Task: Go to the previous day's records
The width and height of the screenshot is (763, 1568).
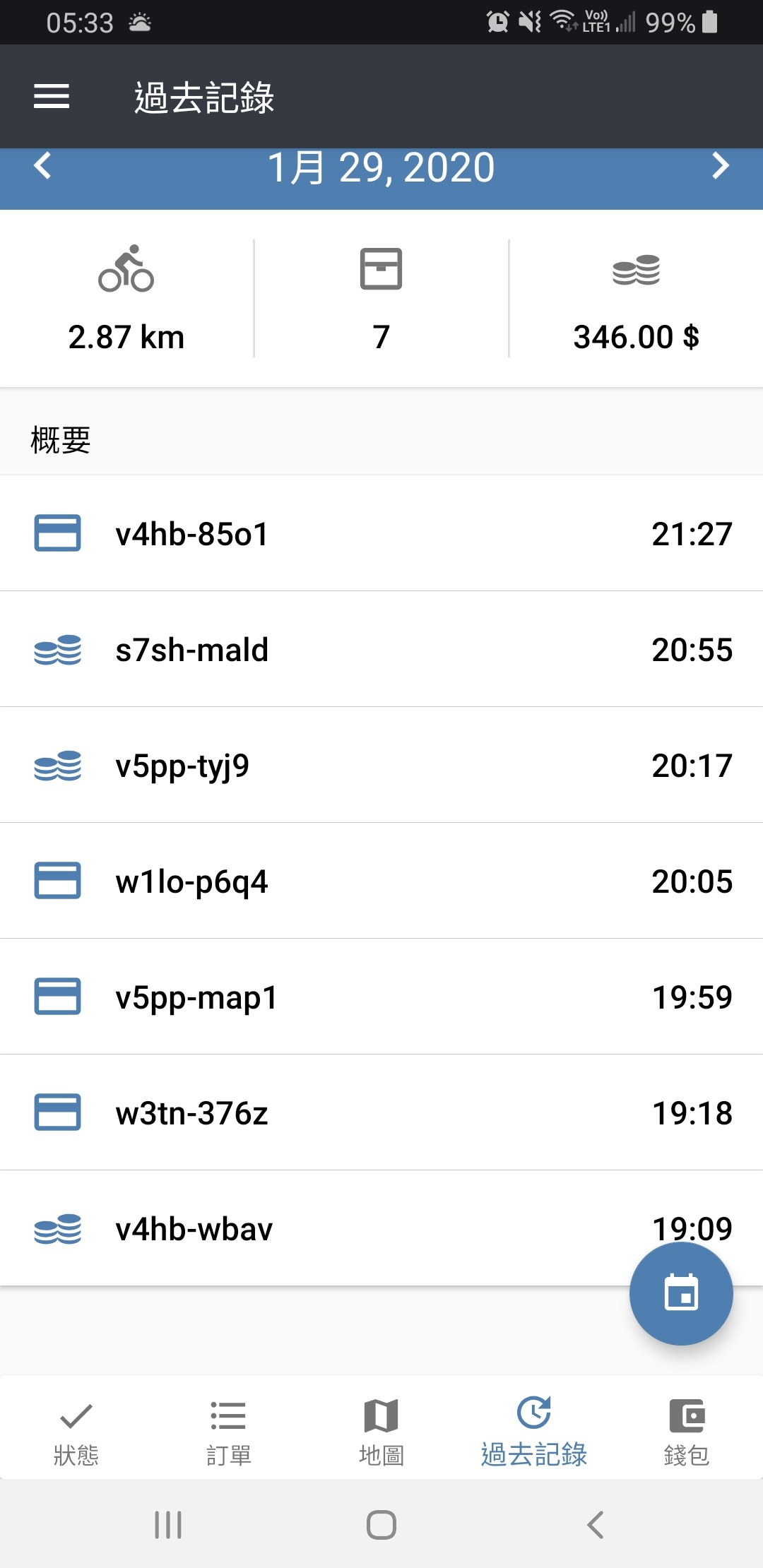Action: 42,167
